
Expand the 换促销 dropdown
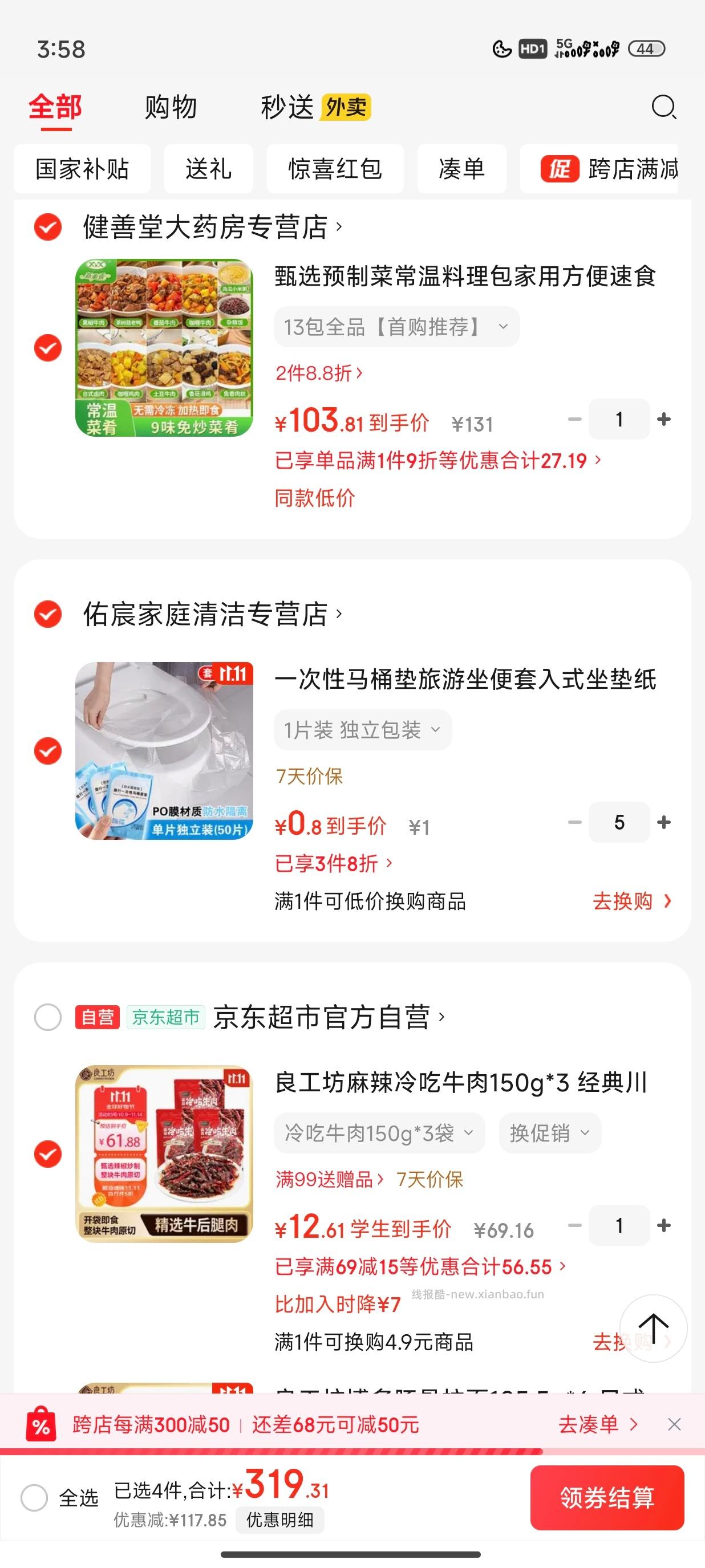[550, 1132]
